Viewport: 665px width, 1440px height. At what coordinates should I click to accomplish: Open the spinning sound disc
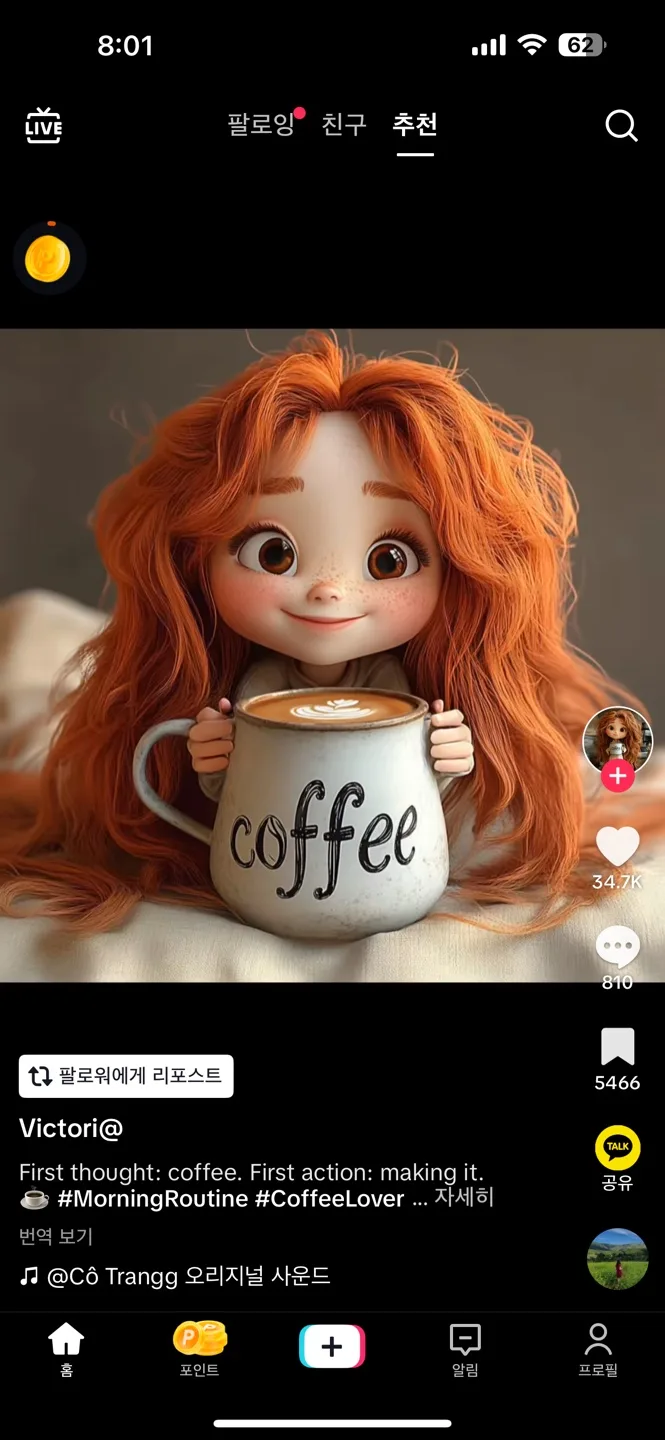[x=617, y=1259]
